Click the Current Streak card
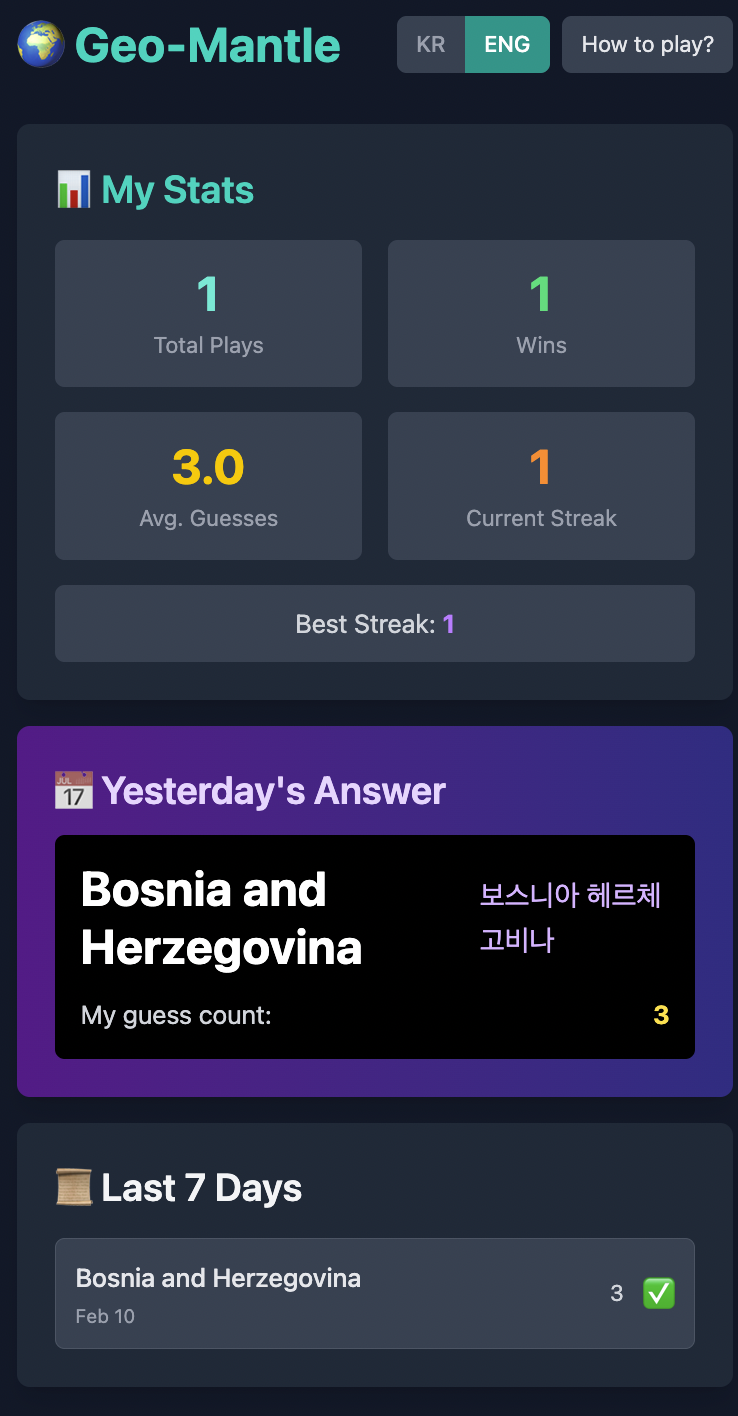Screen dimensions: 738x1416 click(541, 486)
